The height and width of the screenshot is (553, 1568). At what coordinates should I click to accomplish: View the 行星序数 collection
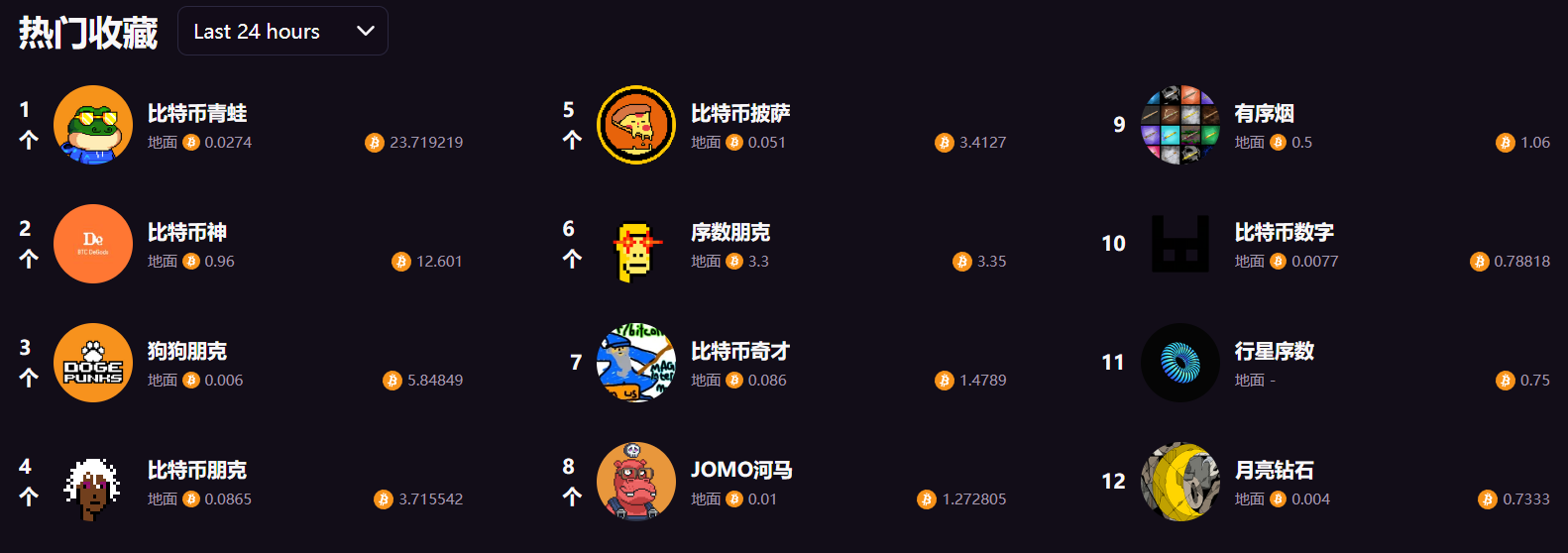pyautogui.click(x=1274, y=352)
